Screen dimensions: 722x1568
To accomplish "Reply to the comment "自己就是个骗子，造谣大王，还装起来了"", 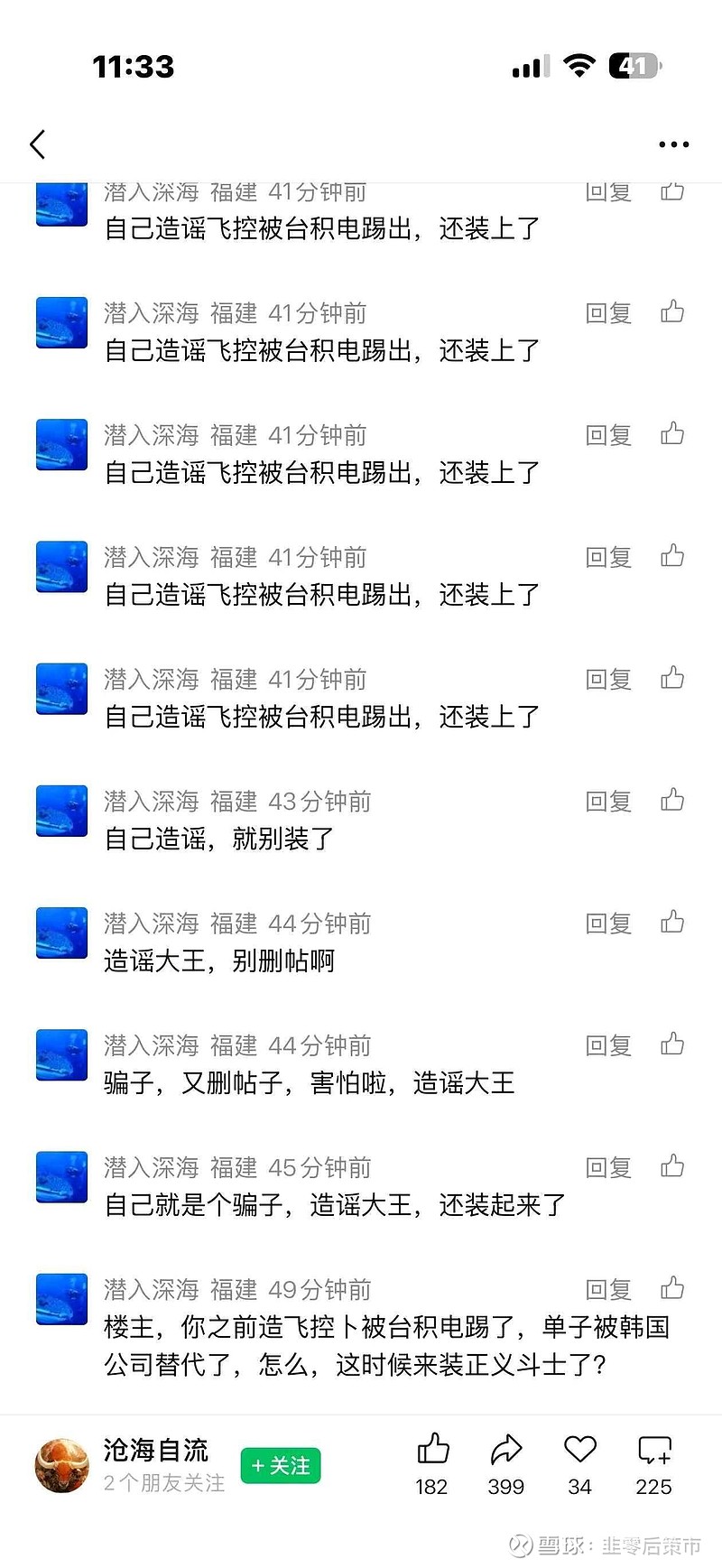I will pos(607,1168).
